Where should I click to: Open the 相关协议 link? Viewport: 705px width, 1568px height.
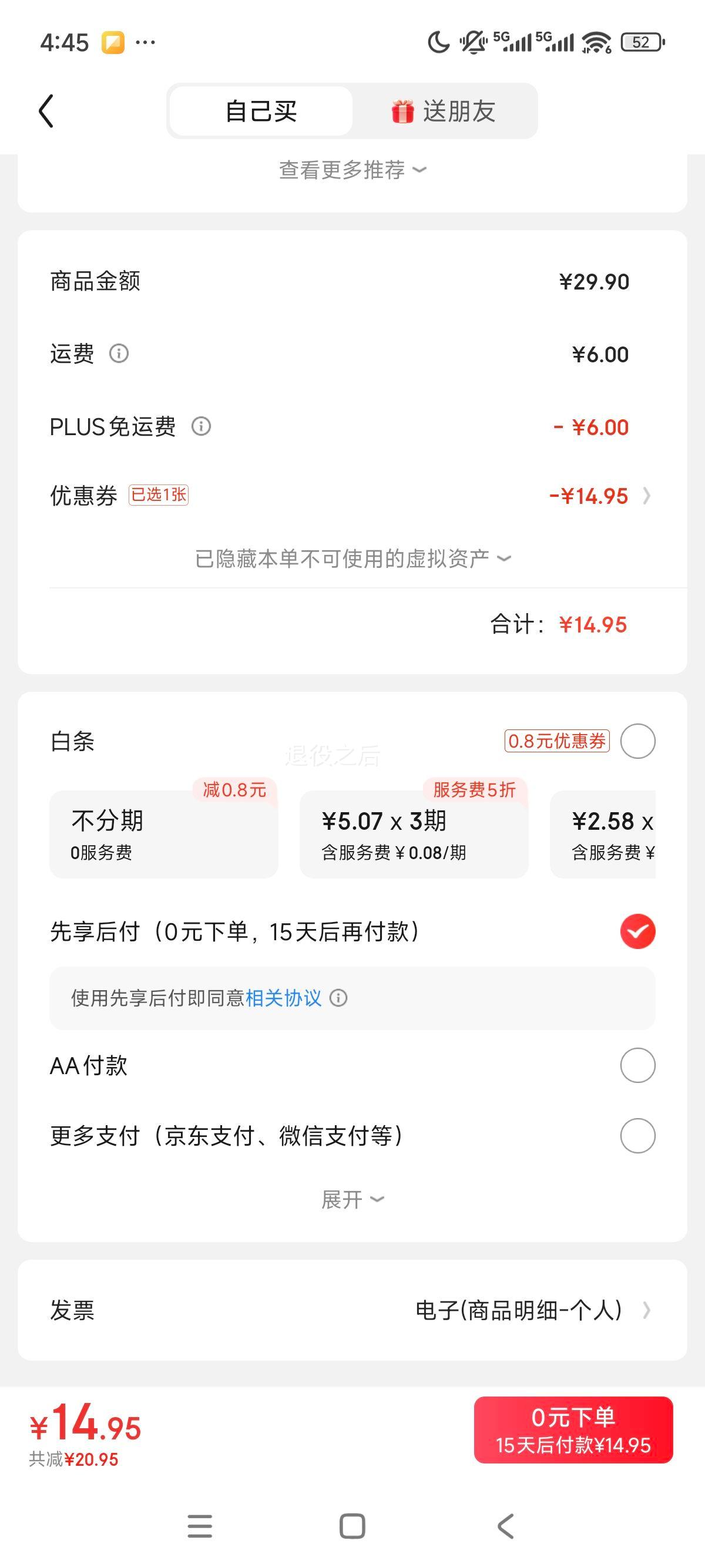point(283,998)
